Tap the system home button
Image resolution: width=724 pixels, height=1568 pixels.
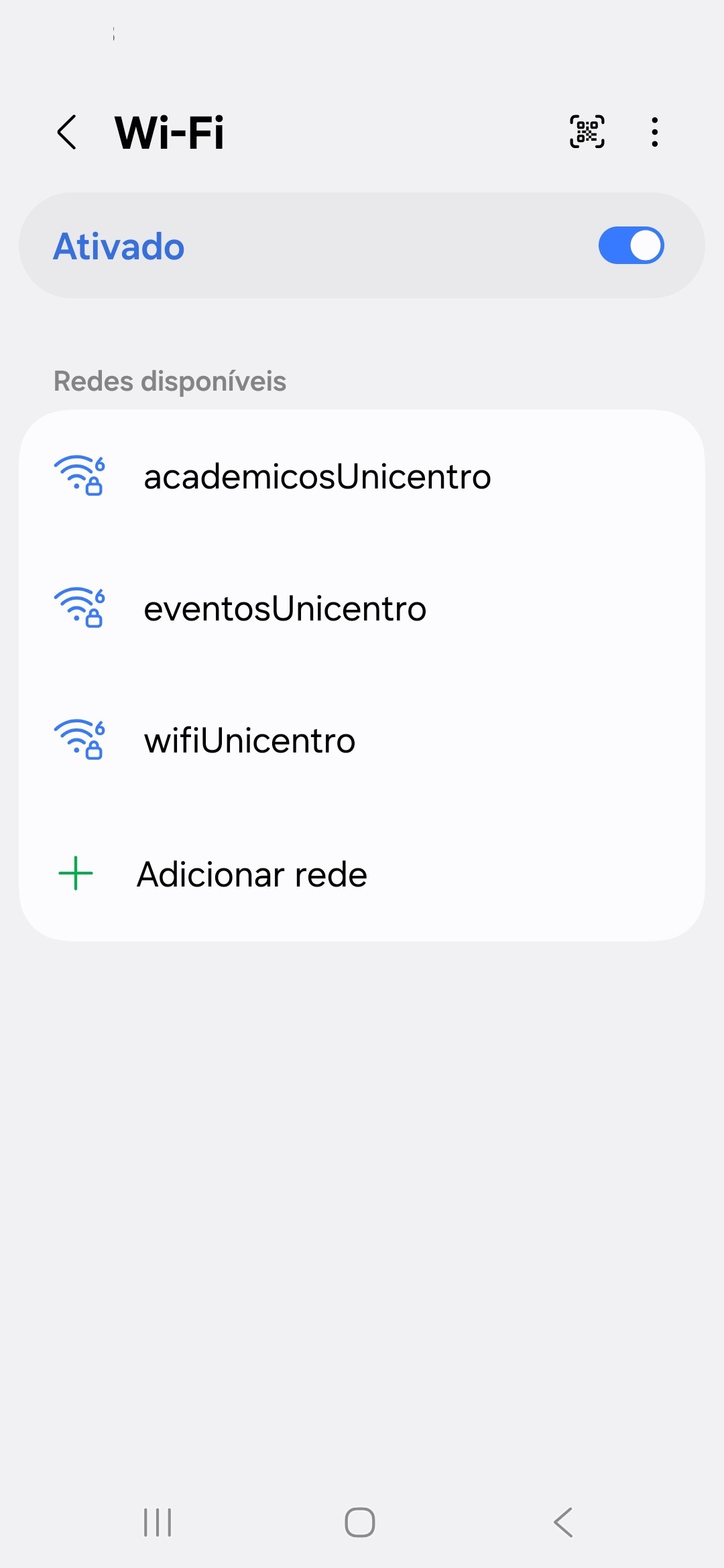[x=360, y=1522]
